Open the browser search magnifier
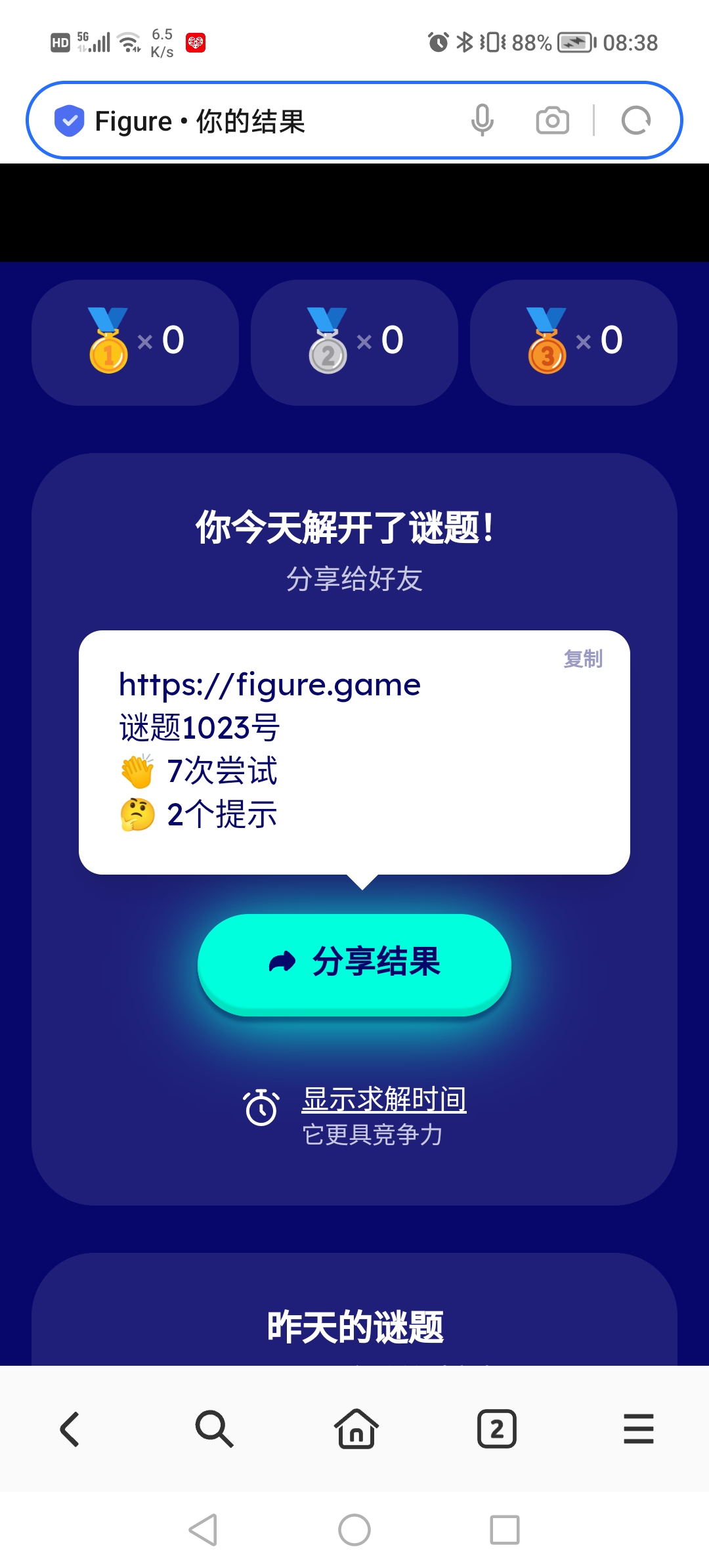Screen dimensions: 709x1568 pos(214,1429)
